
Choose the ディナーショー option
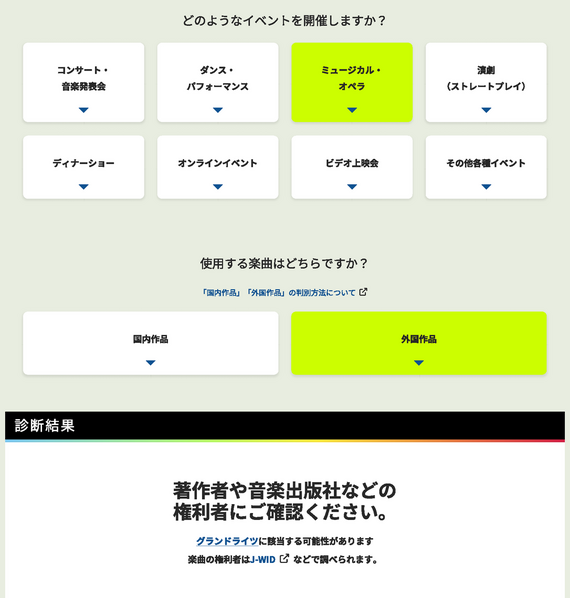[x=83, y=167]
